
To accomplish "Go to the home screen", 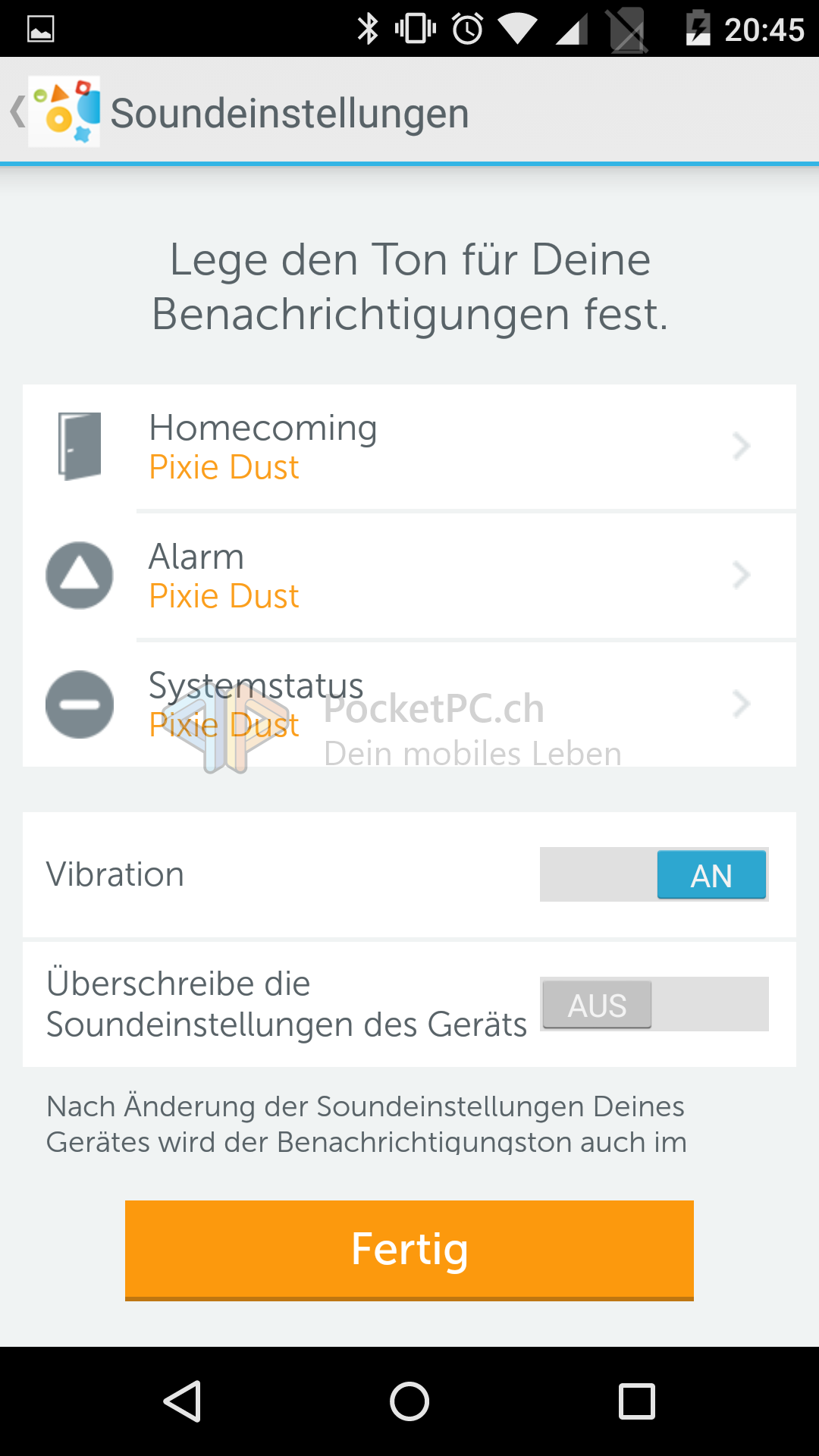I will [x=409, y=1401].
